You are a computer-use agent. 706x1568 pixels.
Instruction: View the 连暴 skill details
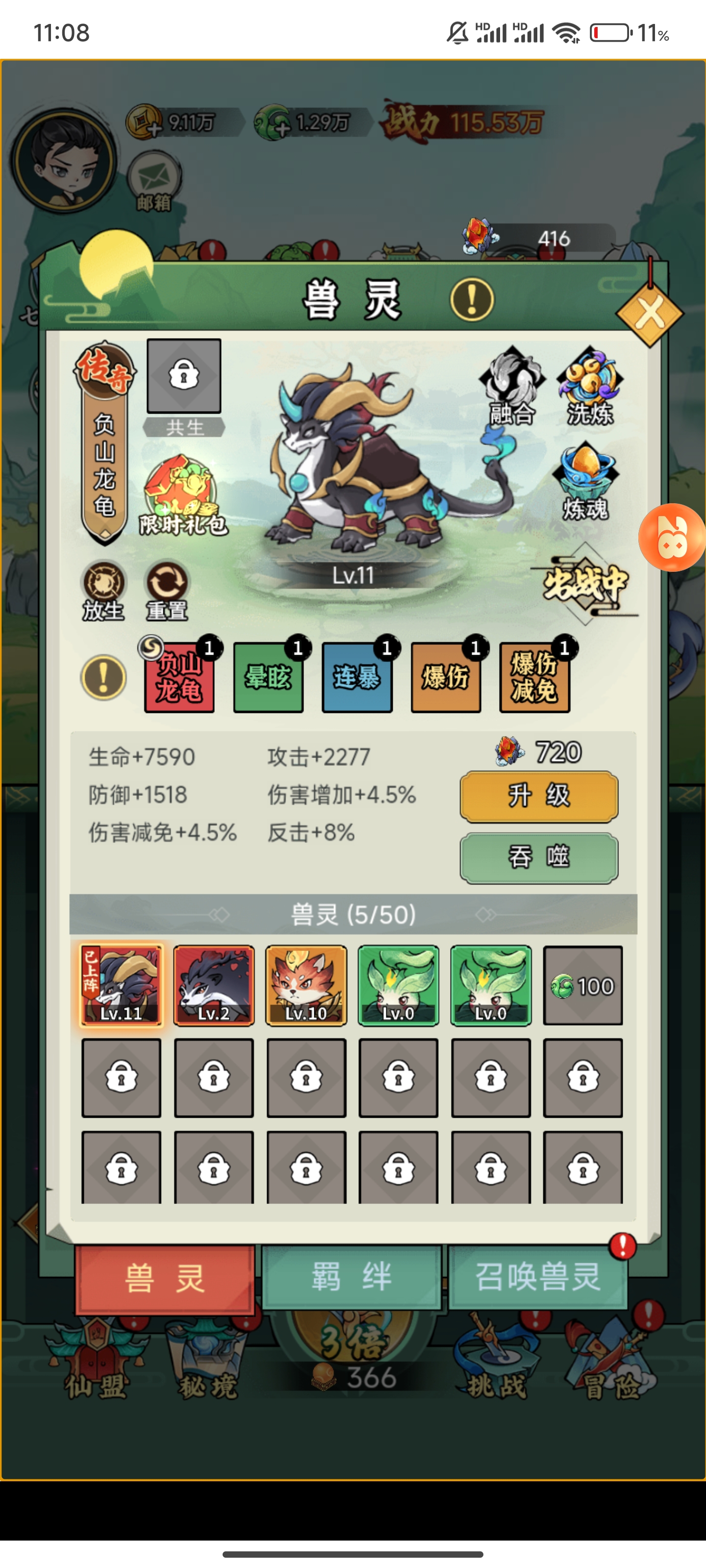pos(357,677)
